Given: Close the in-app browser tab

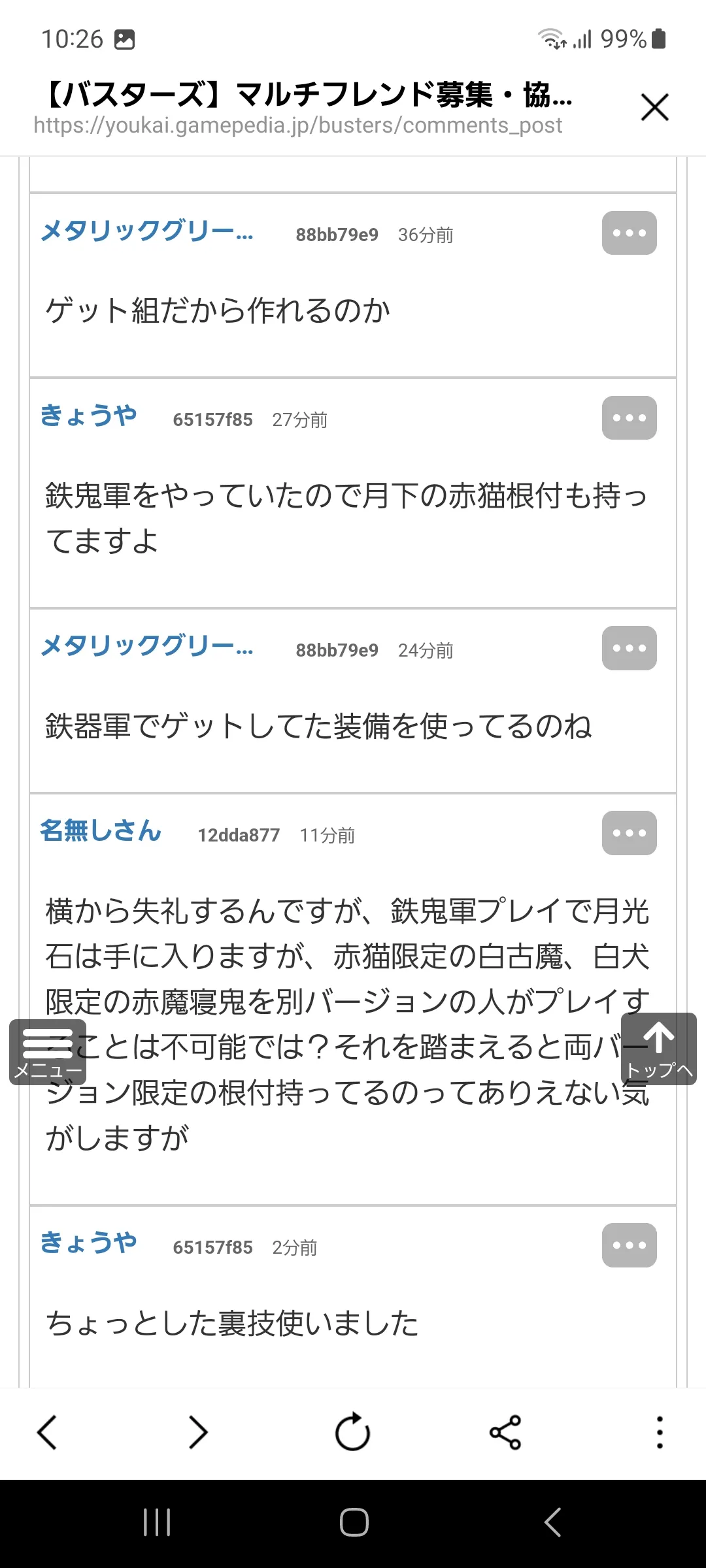Looking at the screenshot, I should [x=654, y=108].
